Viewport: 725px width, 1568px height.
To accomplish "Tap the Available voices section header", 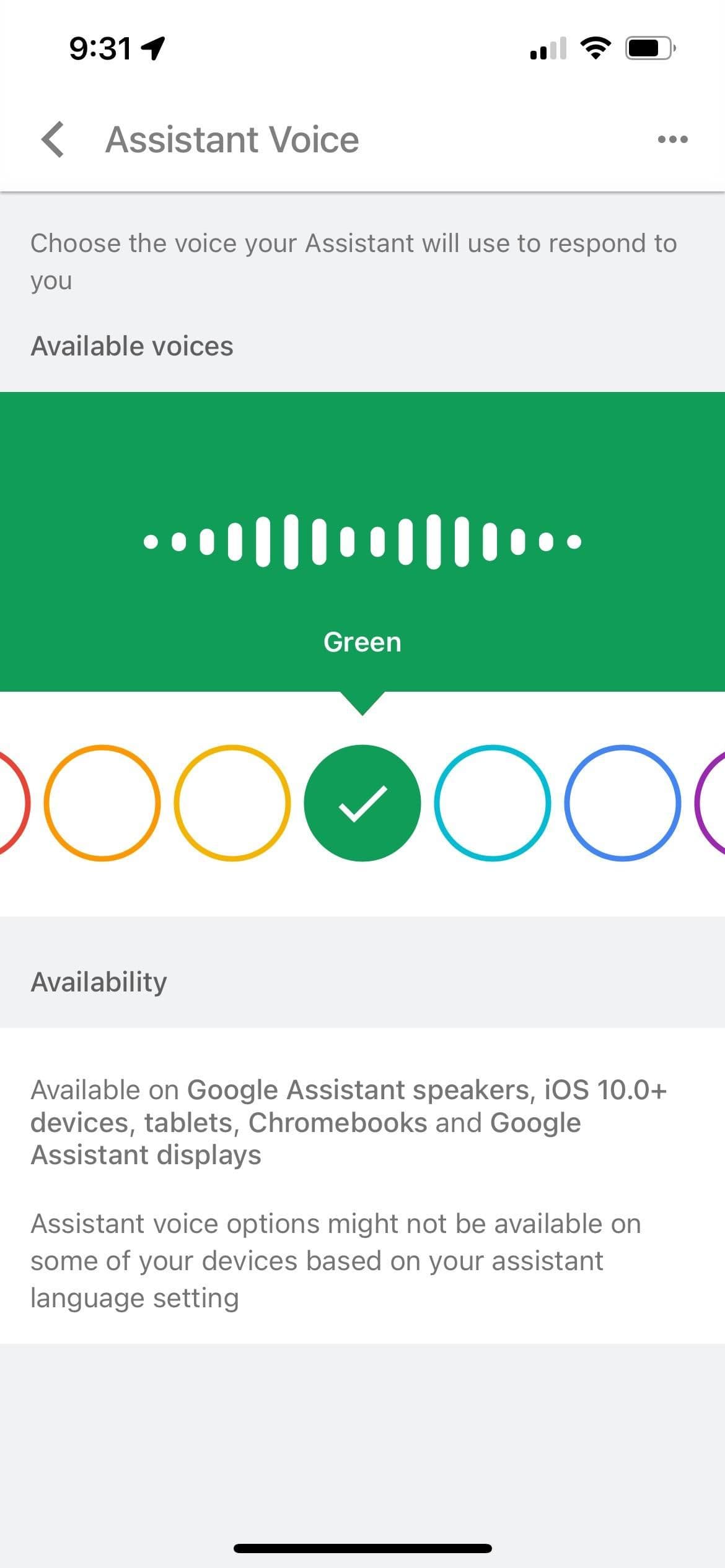I will click(132, 346).
